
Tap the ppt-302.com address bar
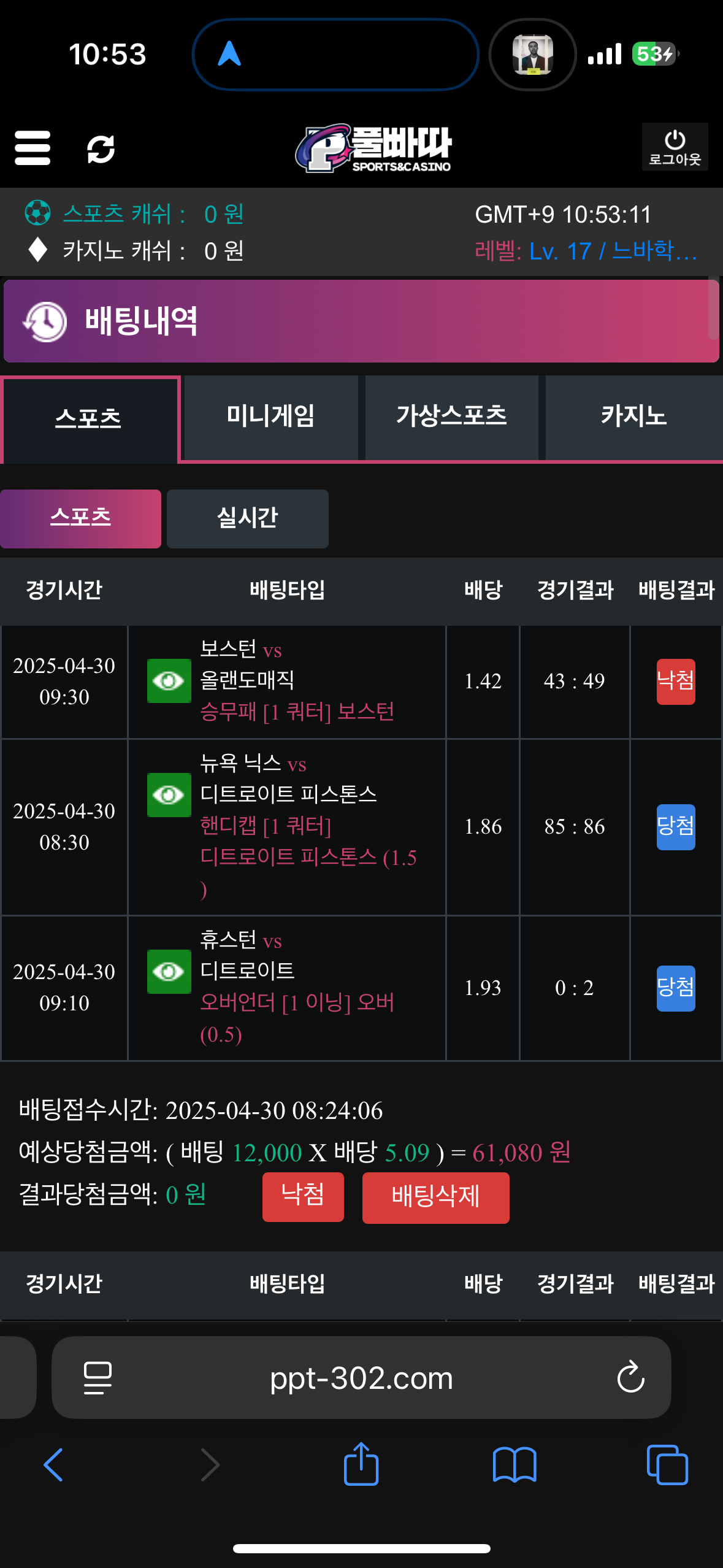coord(361,1378)
